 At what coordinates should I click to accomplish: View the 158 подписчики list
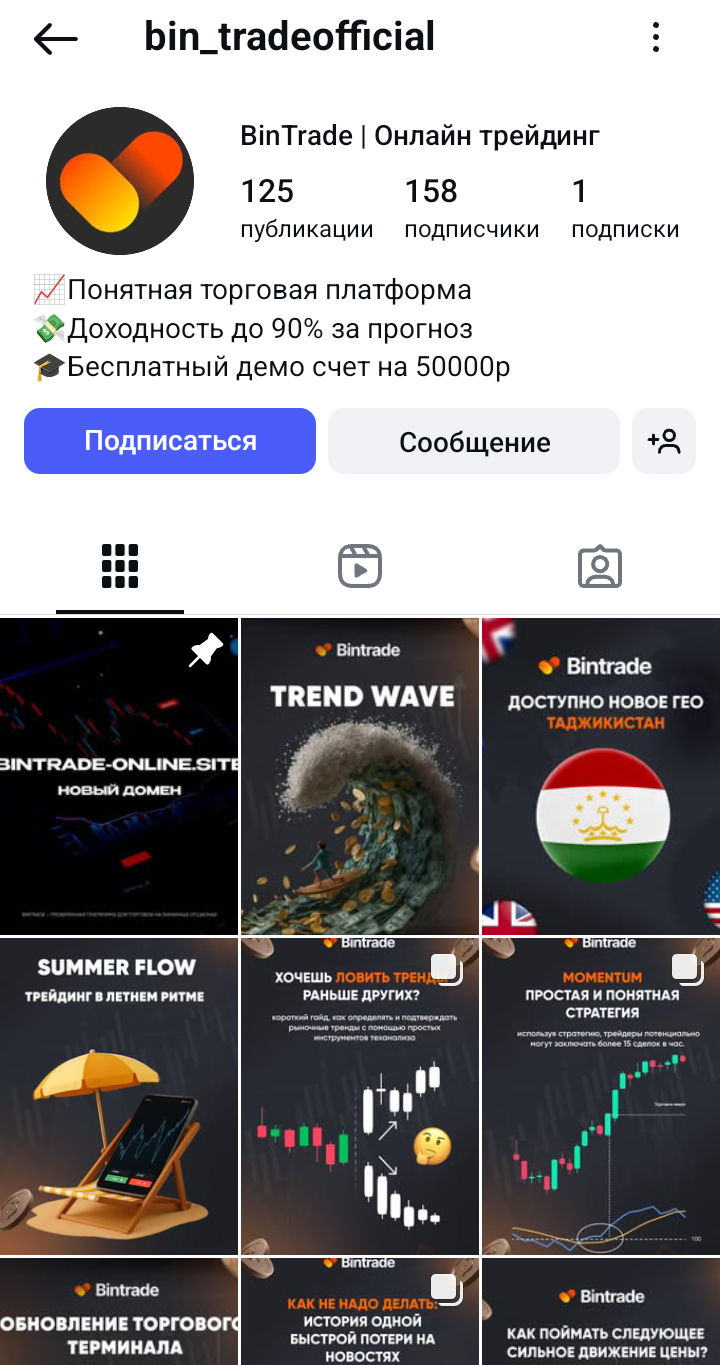click(x=471, y=208)
